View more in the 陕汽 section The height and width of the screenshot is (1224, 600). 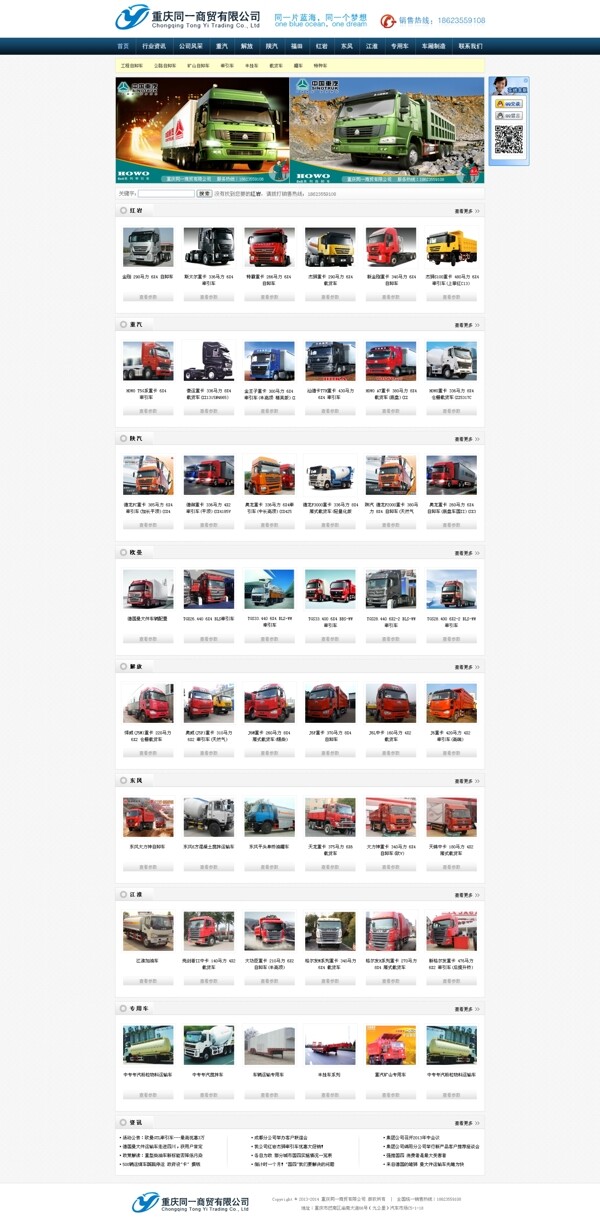pyautogui.click(x=467, y=439)
